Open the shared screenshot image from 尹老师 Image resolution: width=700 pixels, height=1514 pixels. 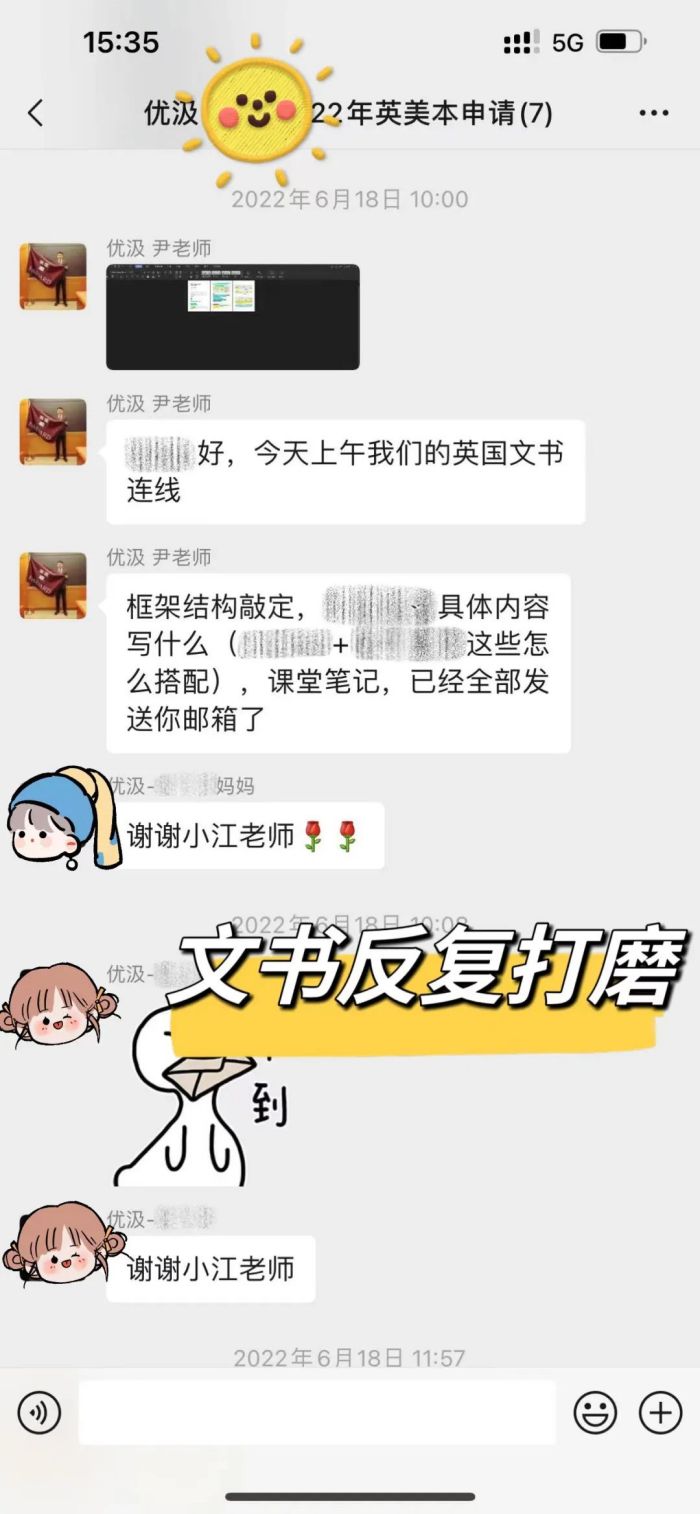(232, 317)
